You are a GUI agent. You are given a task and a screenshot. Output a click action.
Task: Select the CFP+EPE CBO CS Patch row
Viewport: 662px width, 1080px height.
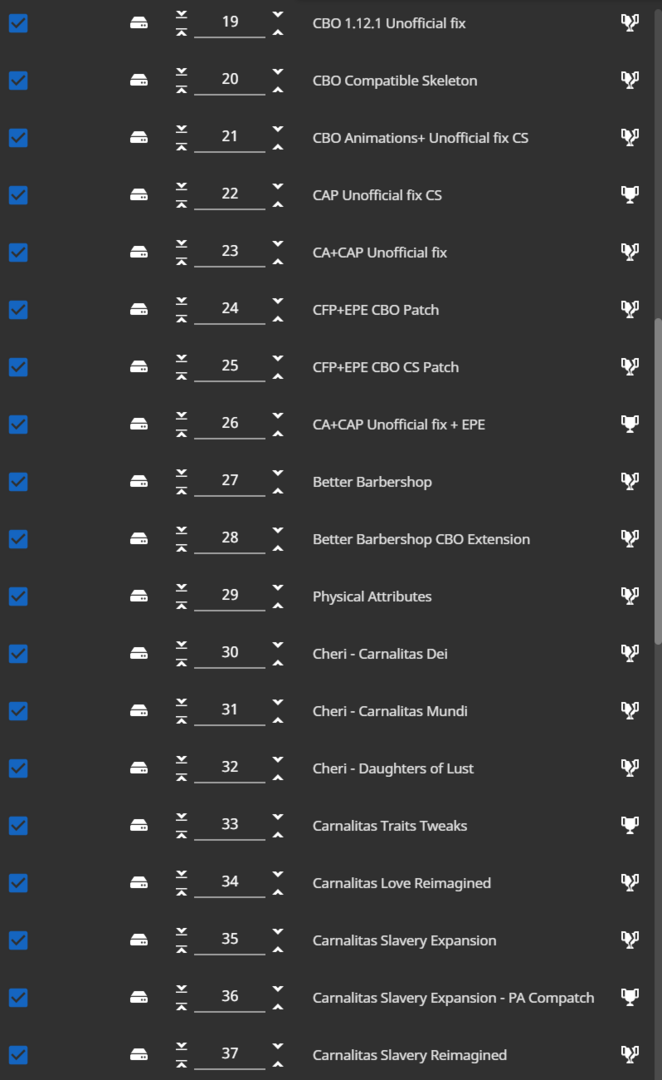coord(325,367)
